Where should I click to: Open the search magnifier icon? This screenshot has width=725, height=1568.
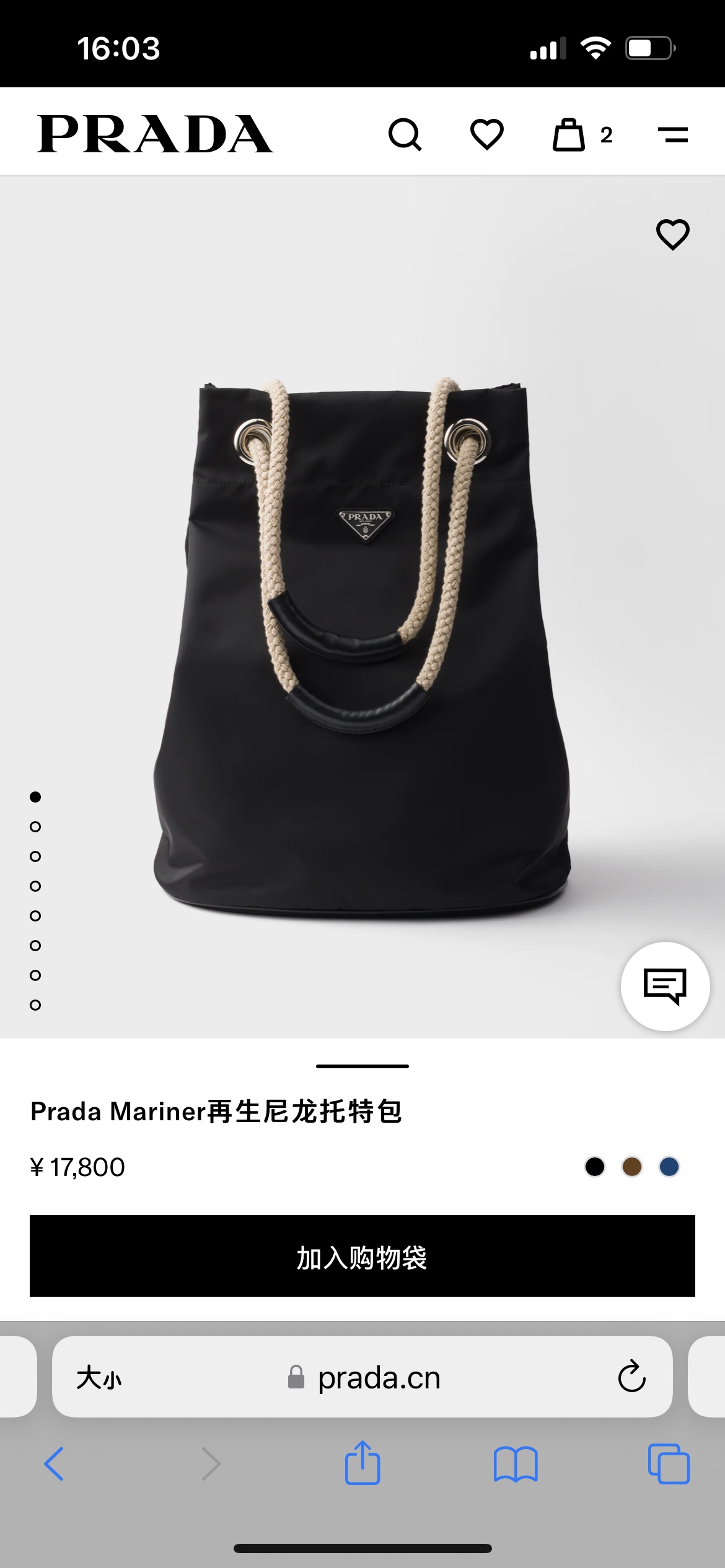405,134
